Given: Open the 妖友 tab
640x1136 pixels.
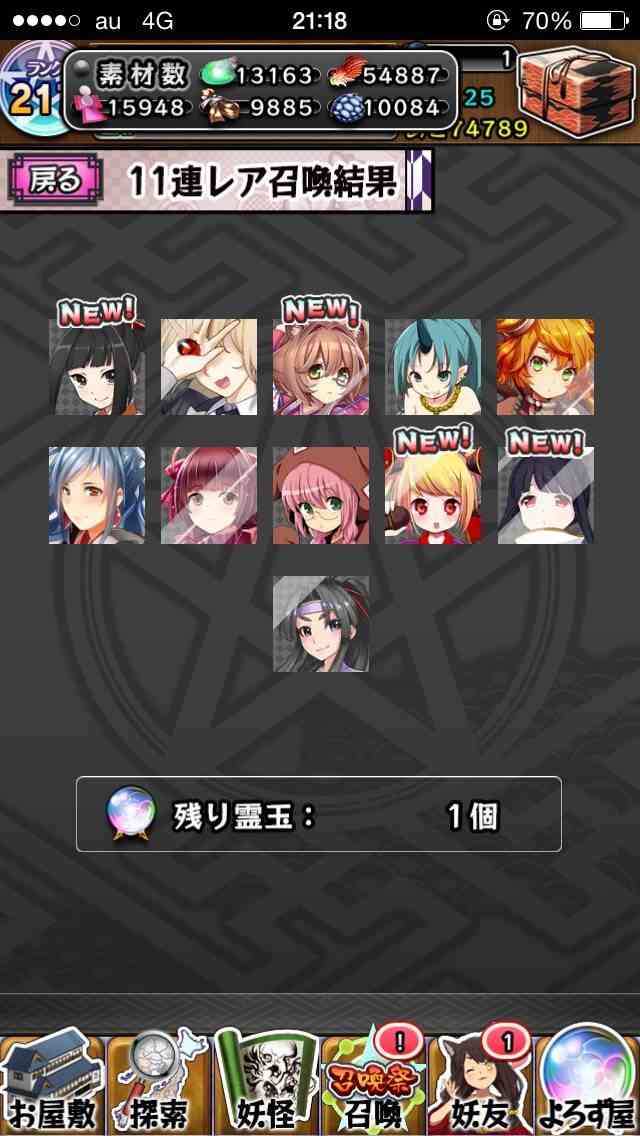Looking at the screenshot, I should tap(478, 1086).
